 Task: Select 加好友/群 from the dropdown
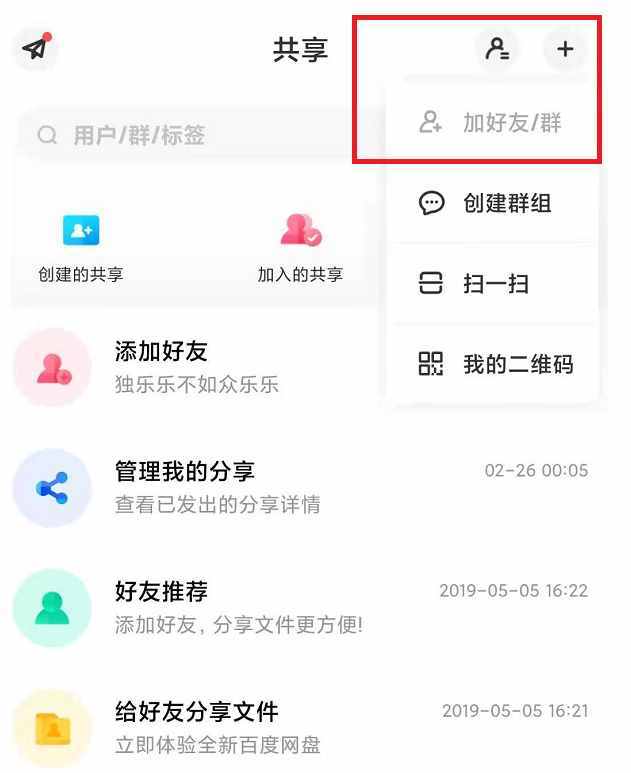(492, 123)
